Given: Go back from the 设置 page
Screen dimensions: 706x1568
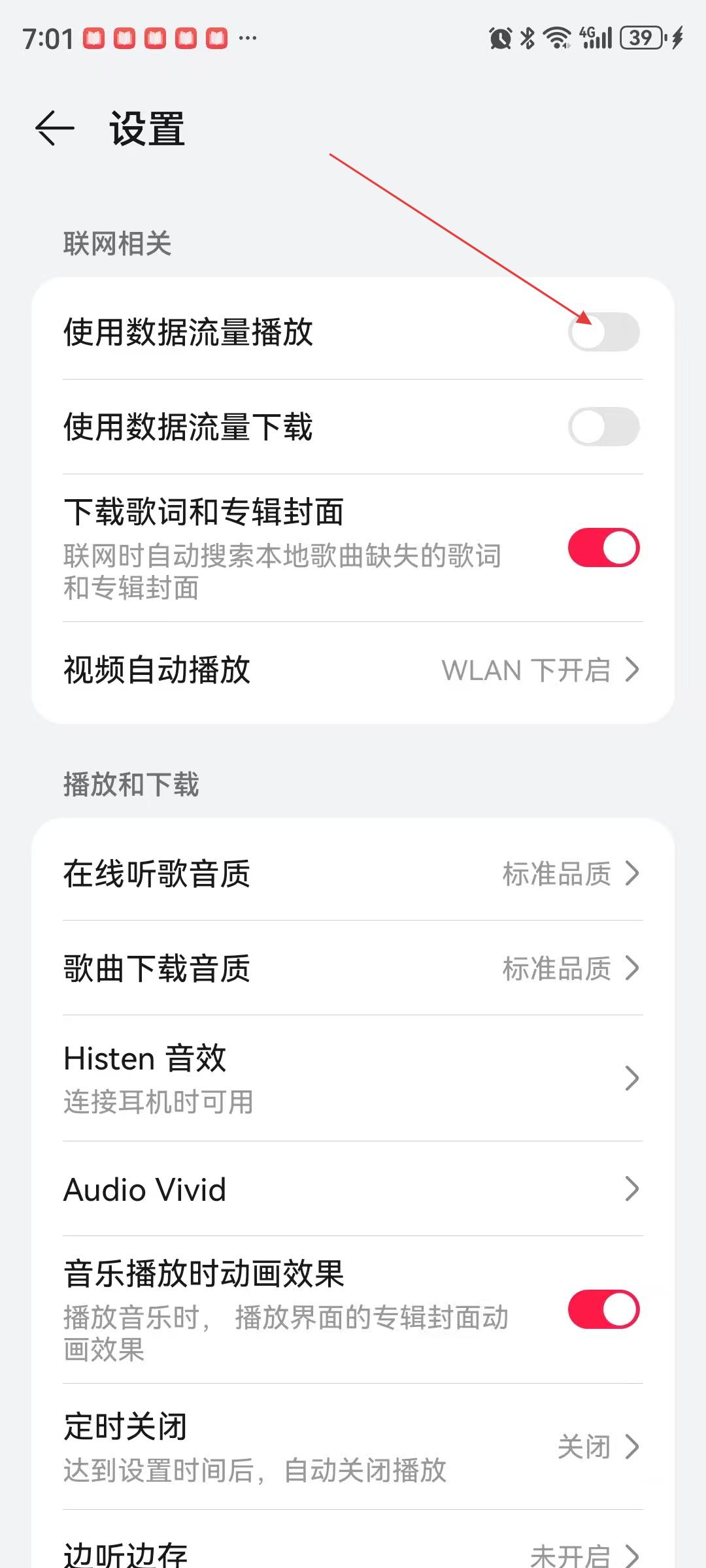Looking at the screenshot, I should pyautogui.click(x=55, y=127).
